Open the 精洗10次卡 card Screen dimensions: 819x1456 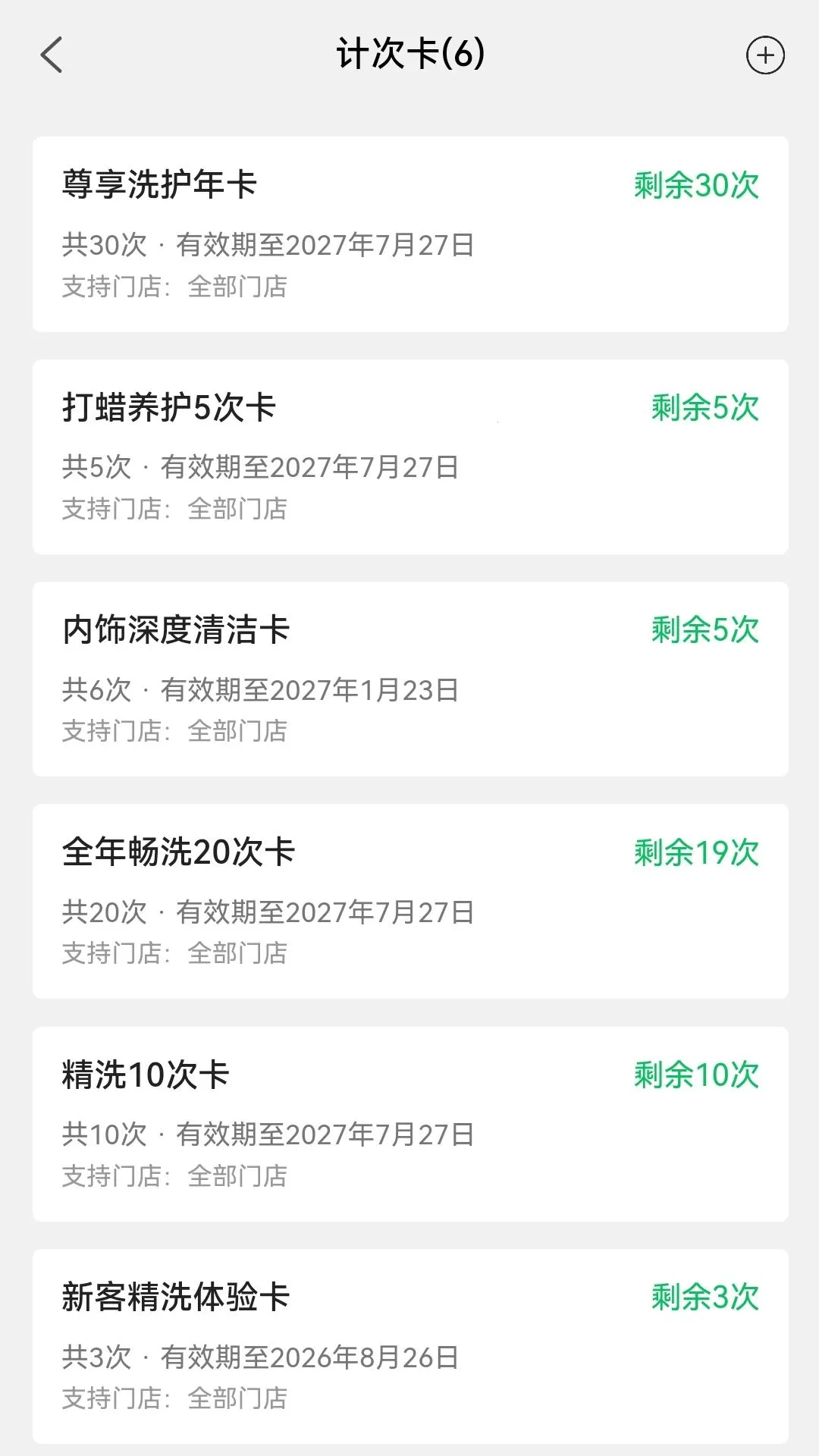click(x=410, y=1124)
